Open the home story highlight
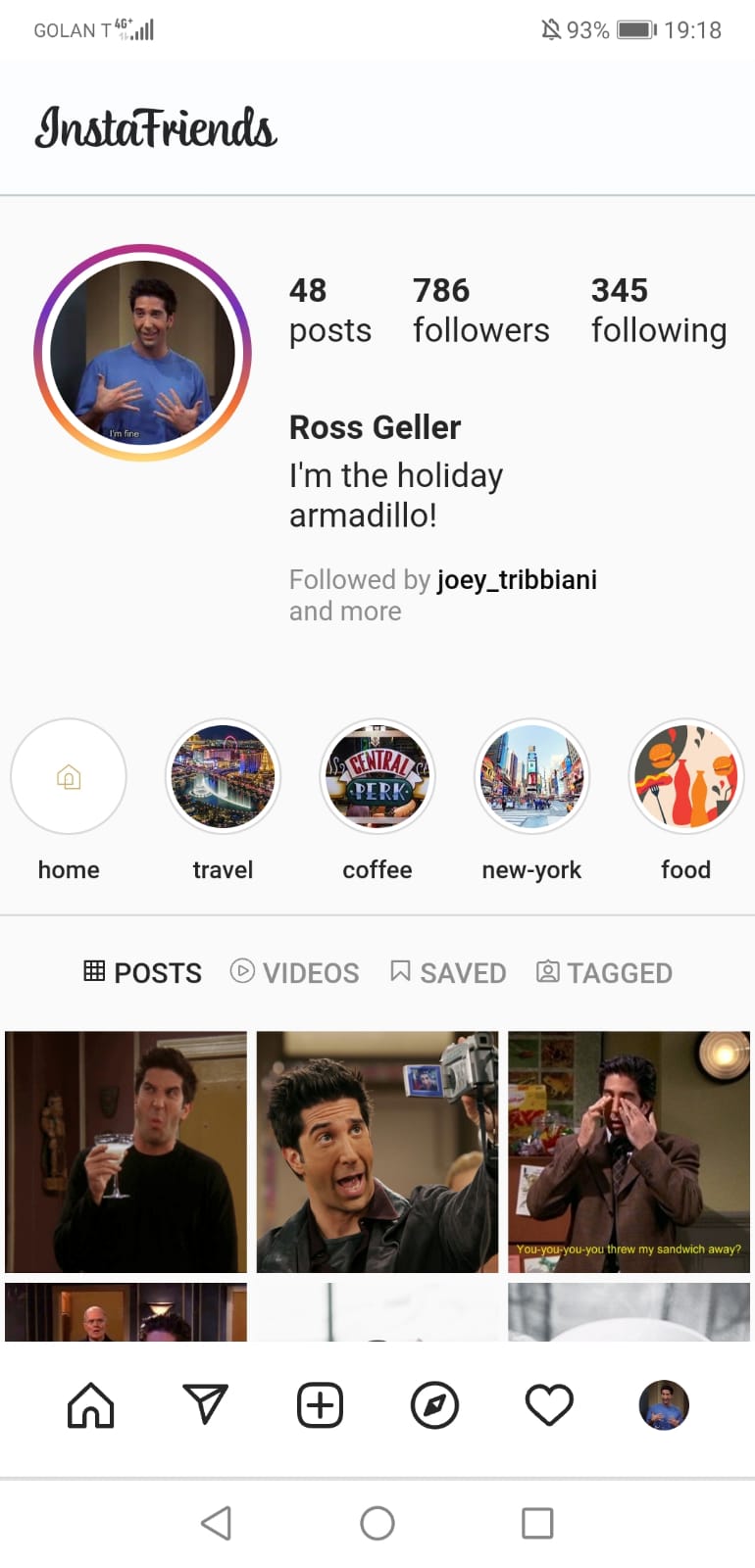The image size is (755, 1568). 69,777
